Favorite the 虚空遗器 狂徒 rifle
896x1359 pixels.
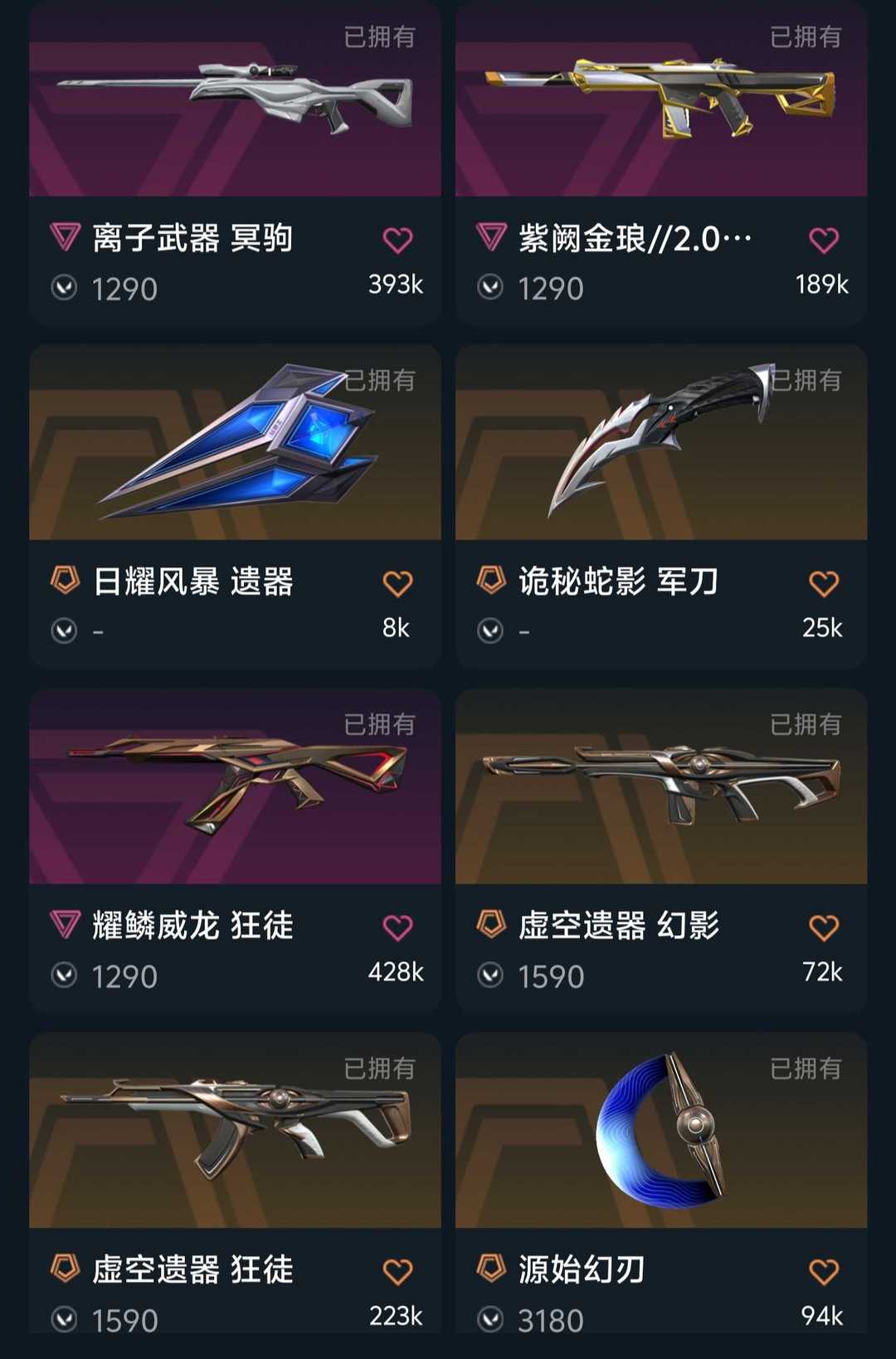coord(397,1269)
